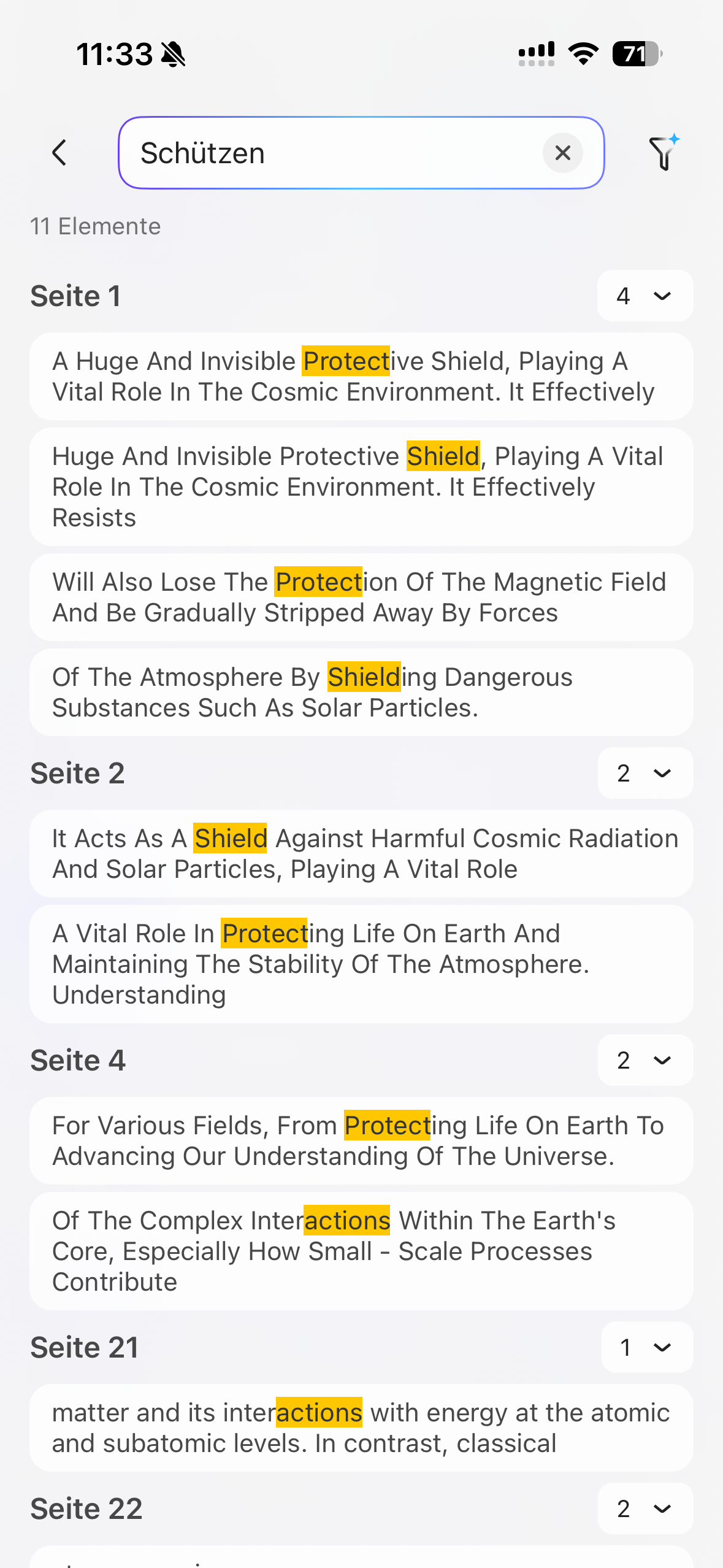Tap the Wi-Fi indicator in the status bar
The height and width of the screenshot is (1568, 723).
582,54
